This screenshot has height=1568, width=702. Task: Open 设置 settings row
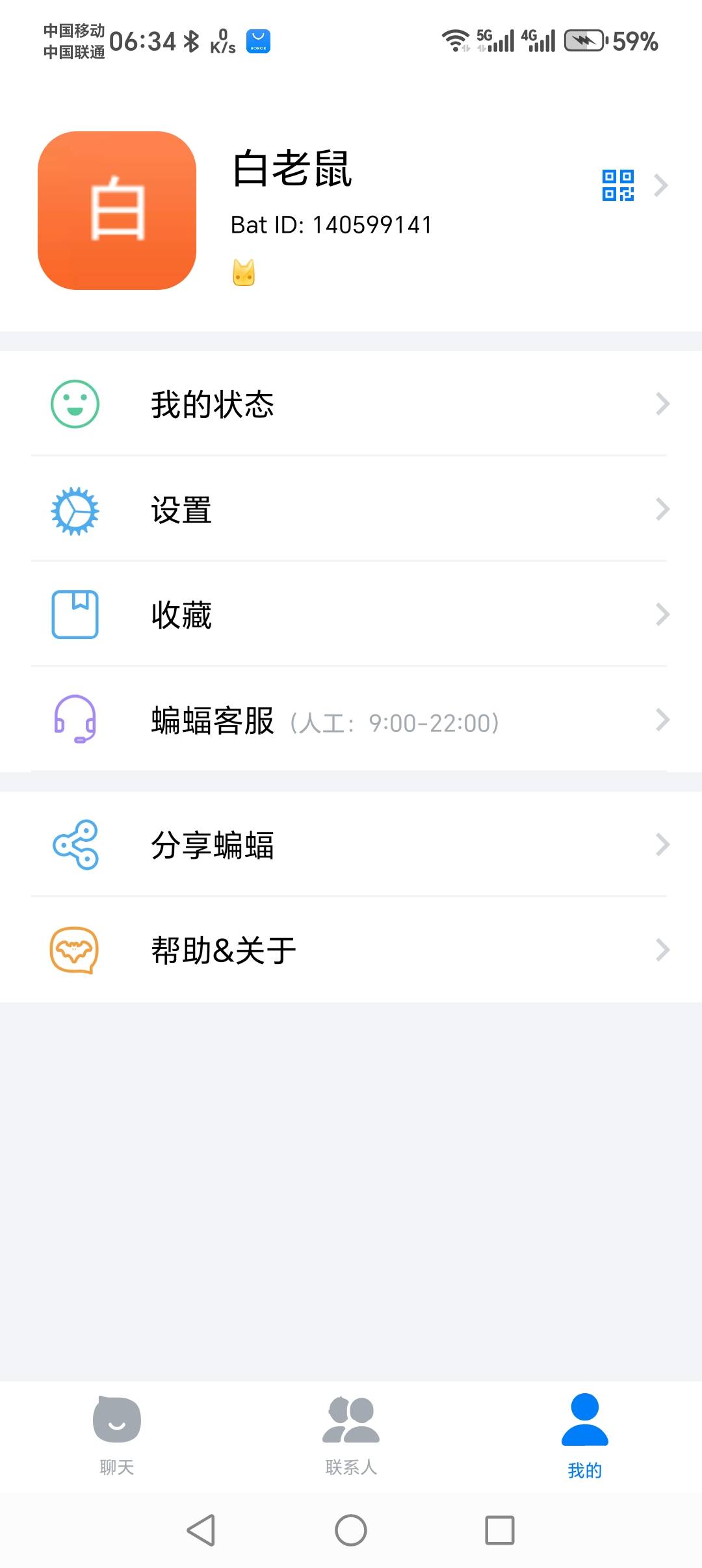(351, 510)
